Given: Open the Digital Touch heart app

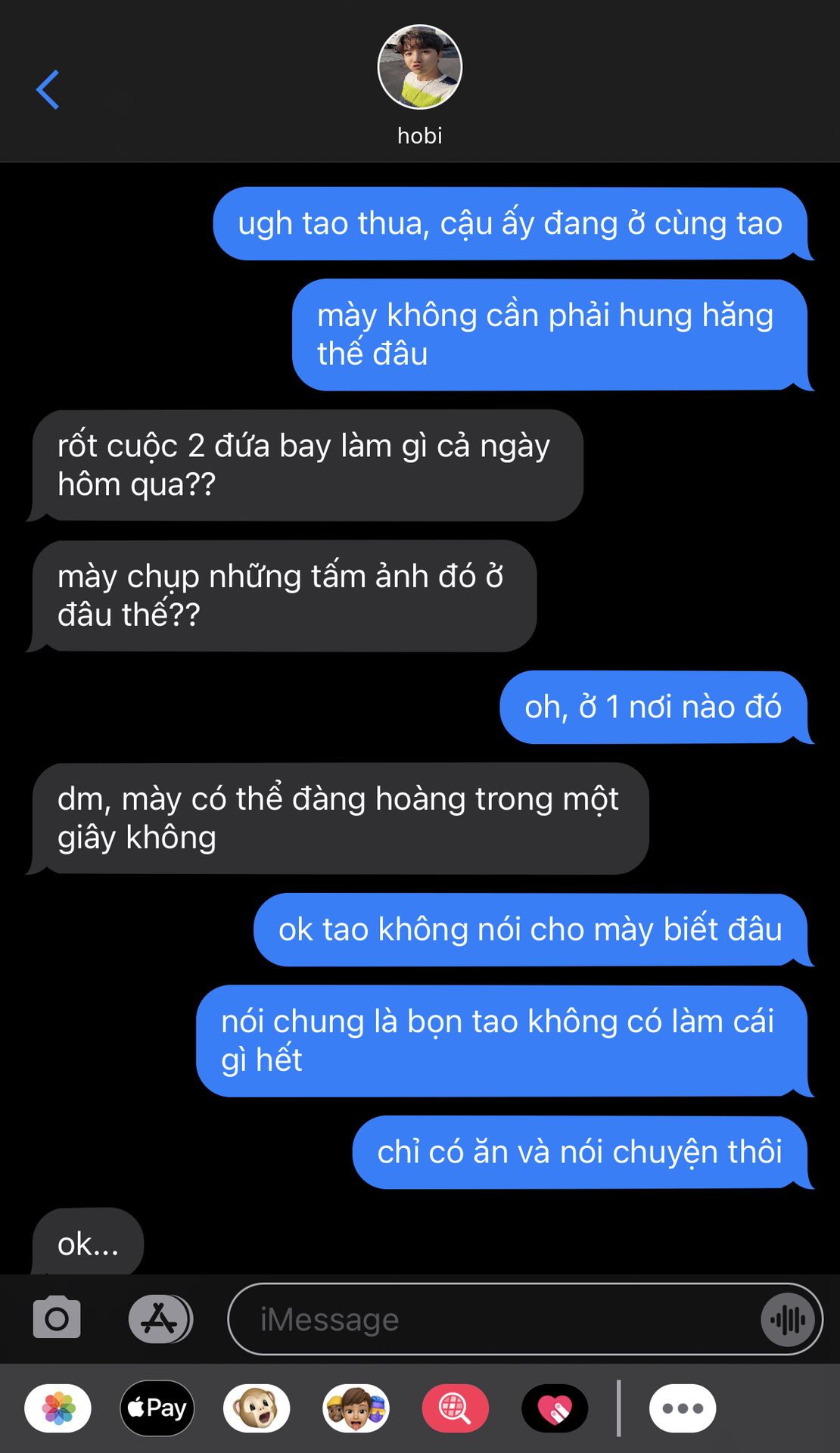Looking at the screenshot, I should 555,1408.
